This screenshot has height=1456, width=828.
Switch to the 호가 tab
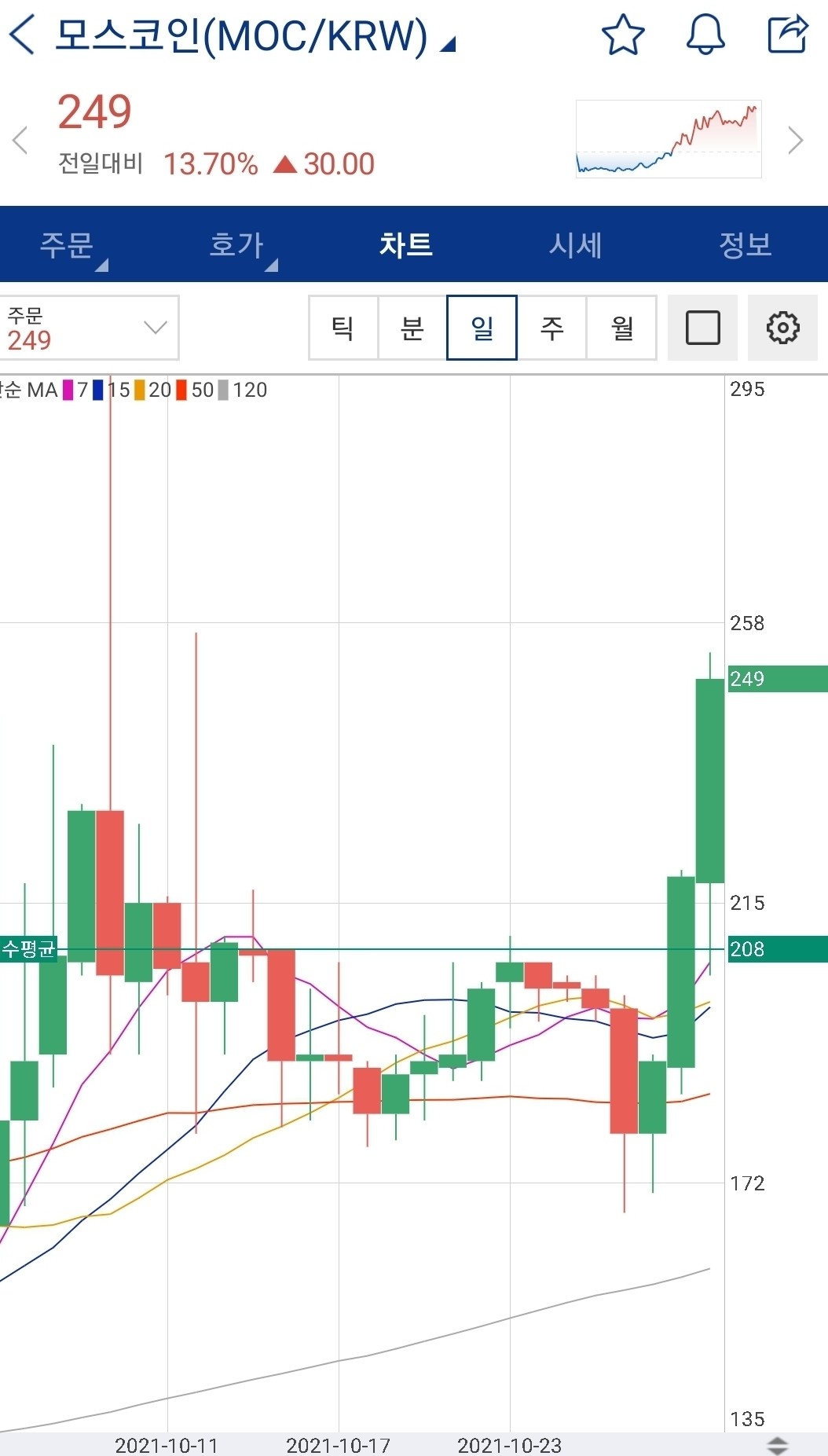pyautogui.click(x=237, y=245)
